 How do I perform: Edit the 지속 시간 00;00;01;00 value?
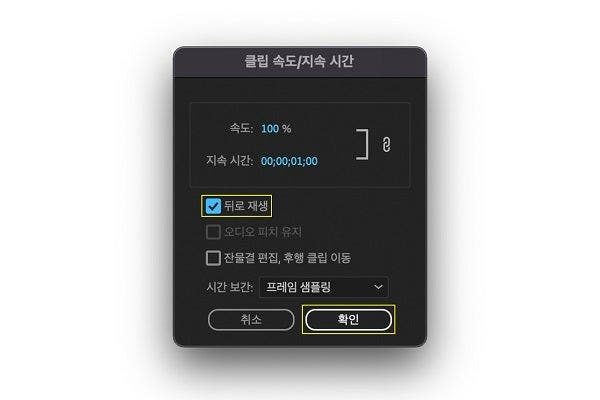(x=289, y=160)
